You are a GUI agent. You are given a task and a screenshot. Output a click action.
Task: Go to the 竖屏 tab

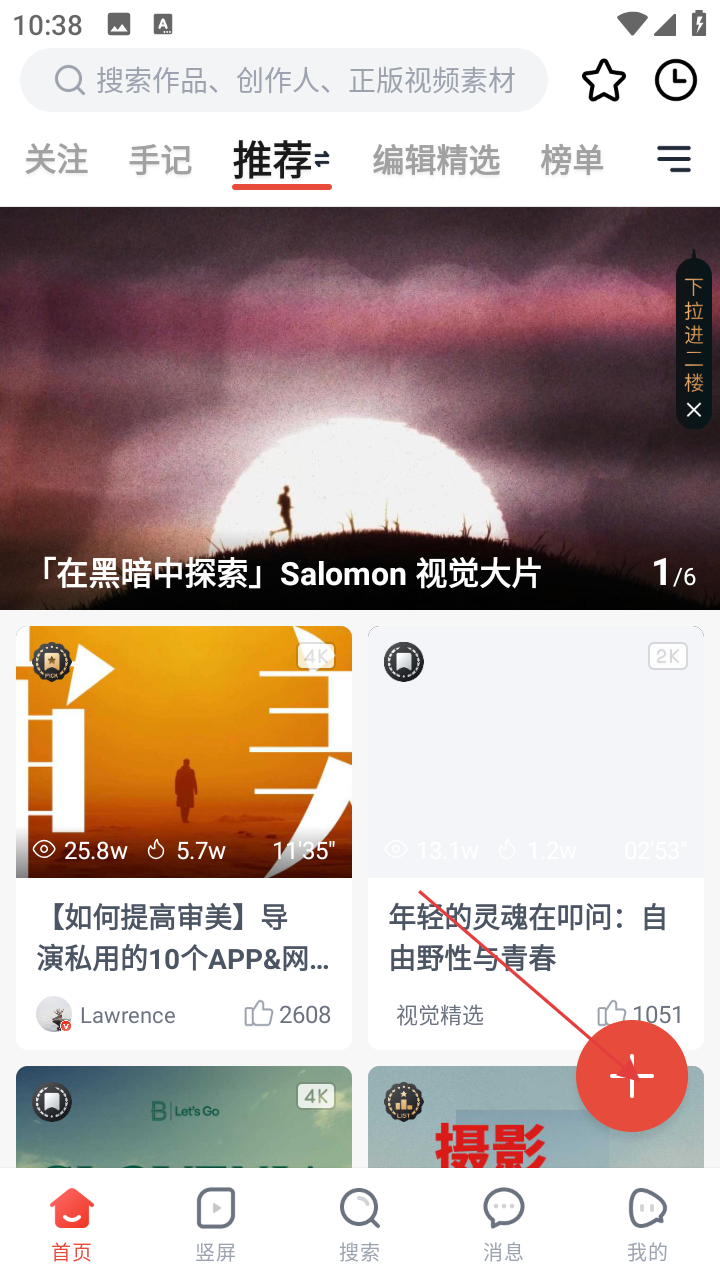216,1224
